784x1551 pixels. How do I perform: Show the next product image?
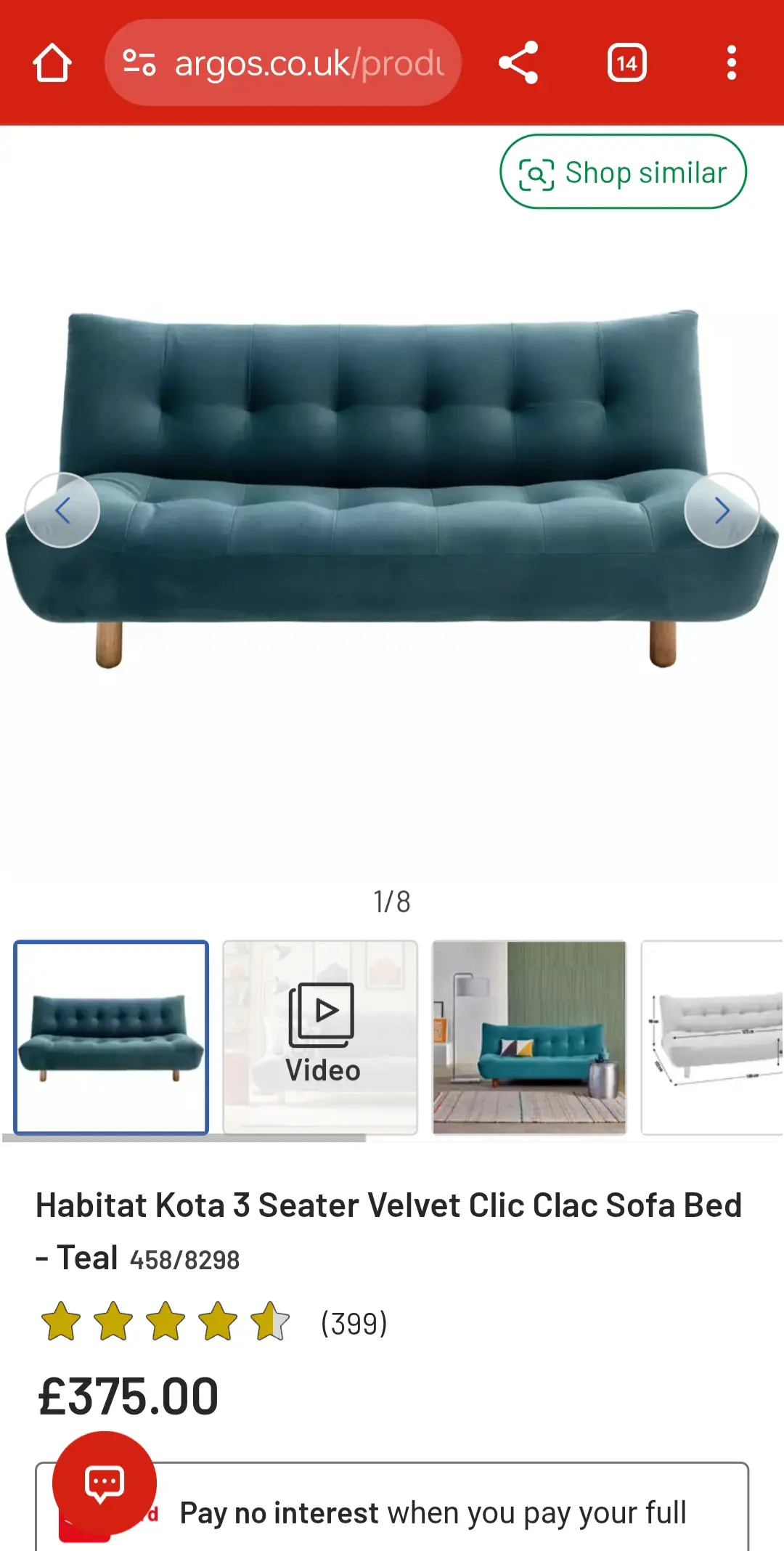tap(722, 510)
